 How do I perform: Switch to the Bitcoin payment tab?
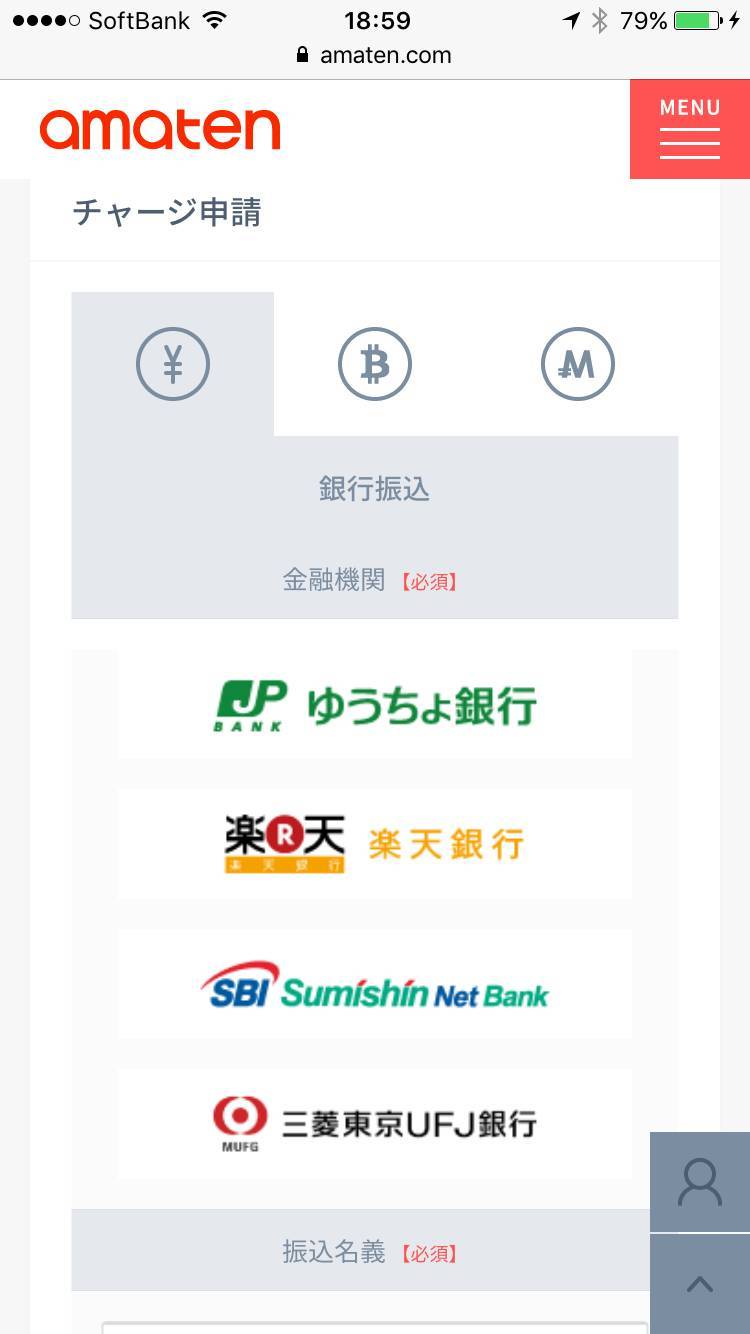click(375, 364)
